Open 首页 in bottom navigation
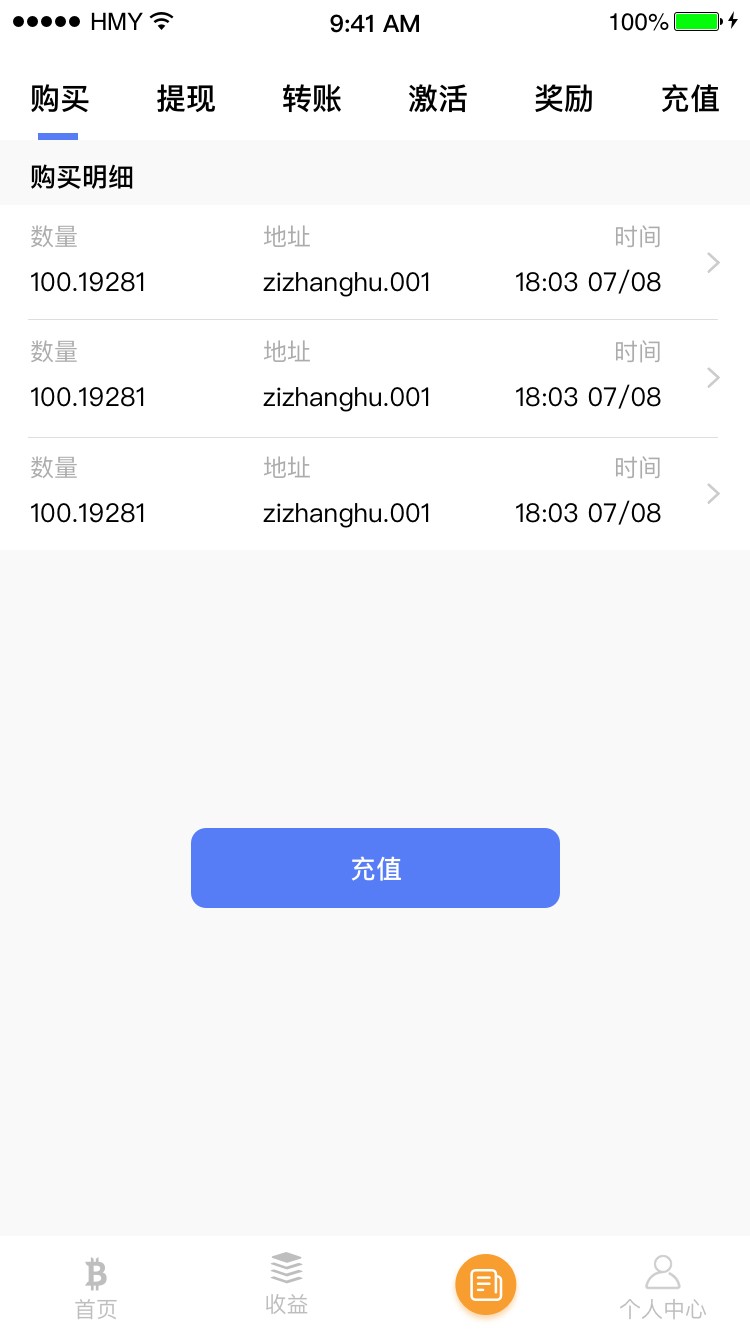The width and height of the screenshot is (750, 1334). 96,1288
